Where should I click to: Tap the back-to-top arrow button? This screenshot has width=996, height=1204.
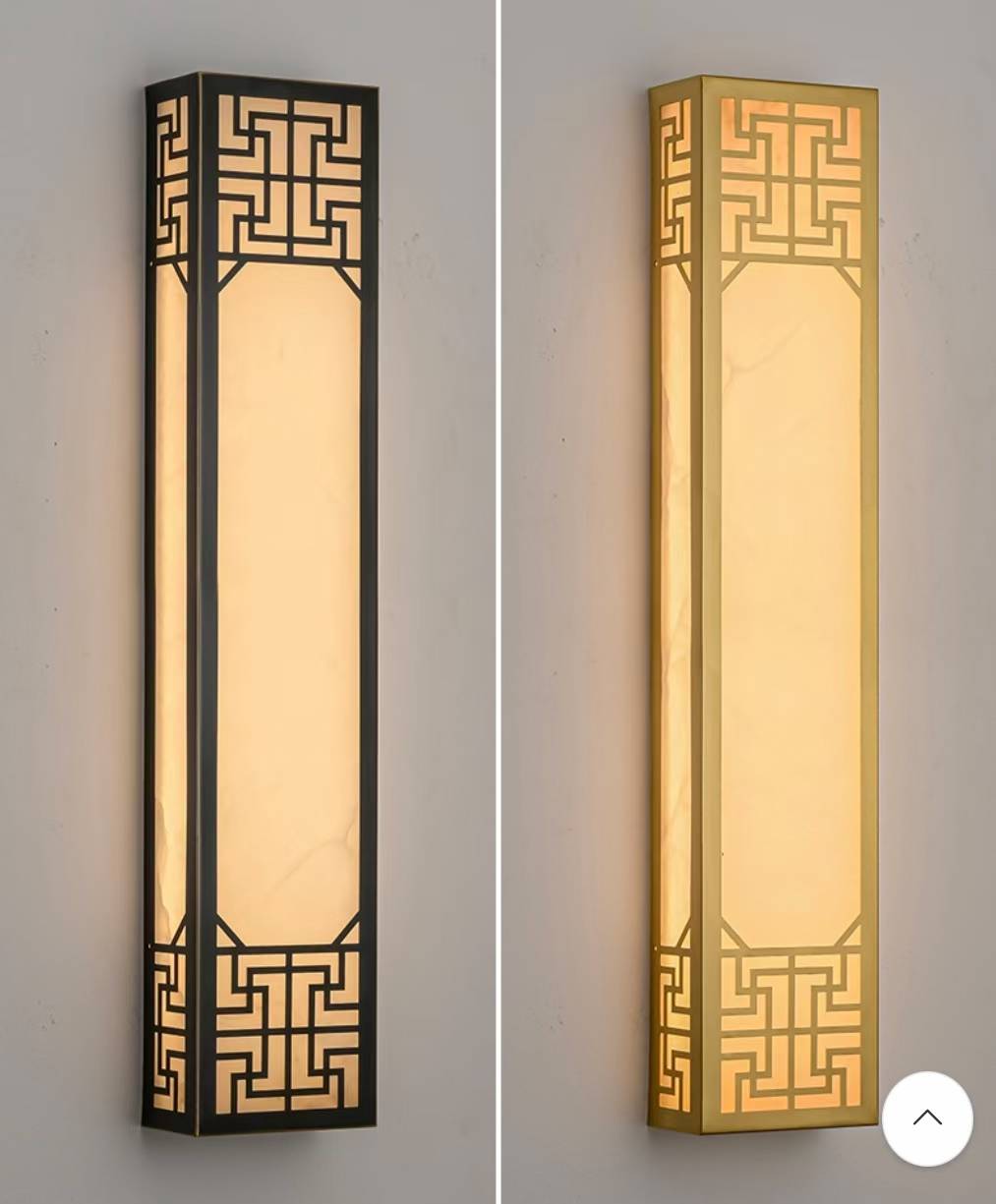[x=926, y=1118]
